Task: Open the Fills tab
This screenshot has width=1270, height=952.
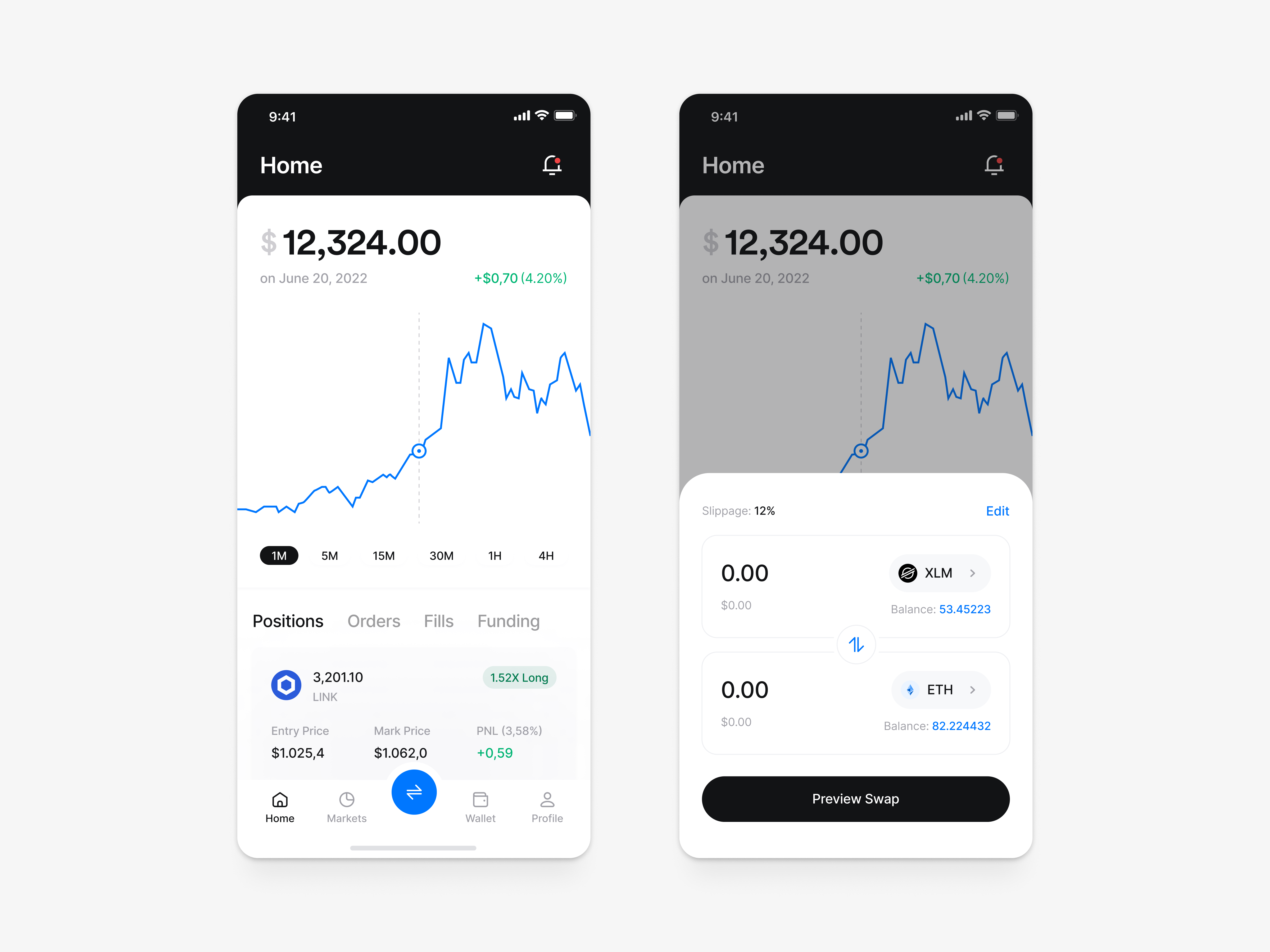Action: [439, 621]
